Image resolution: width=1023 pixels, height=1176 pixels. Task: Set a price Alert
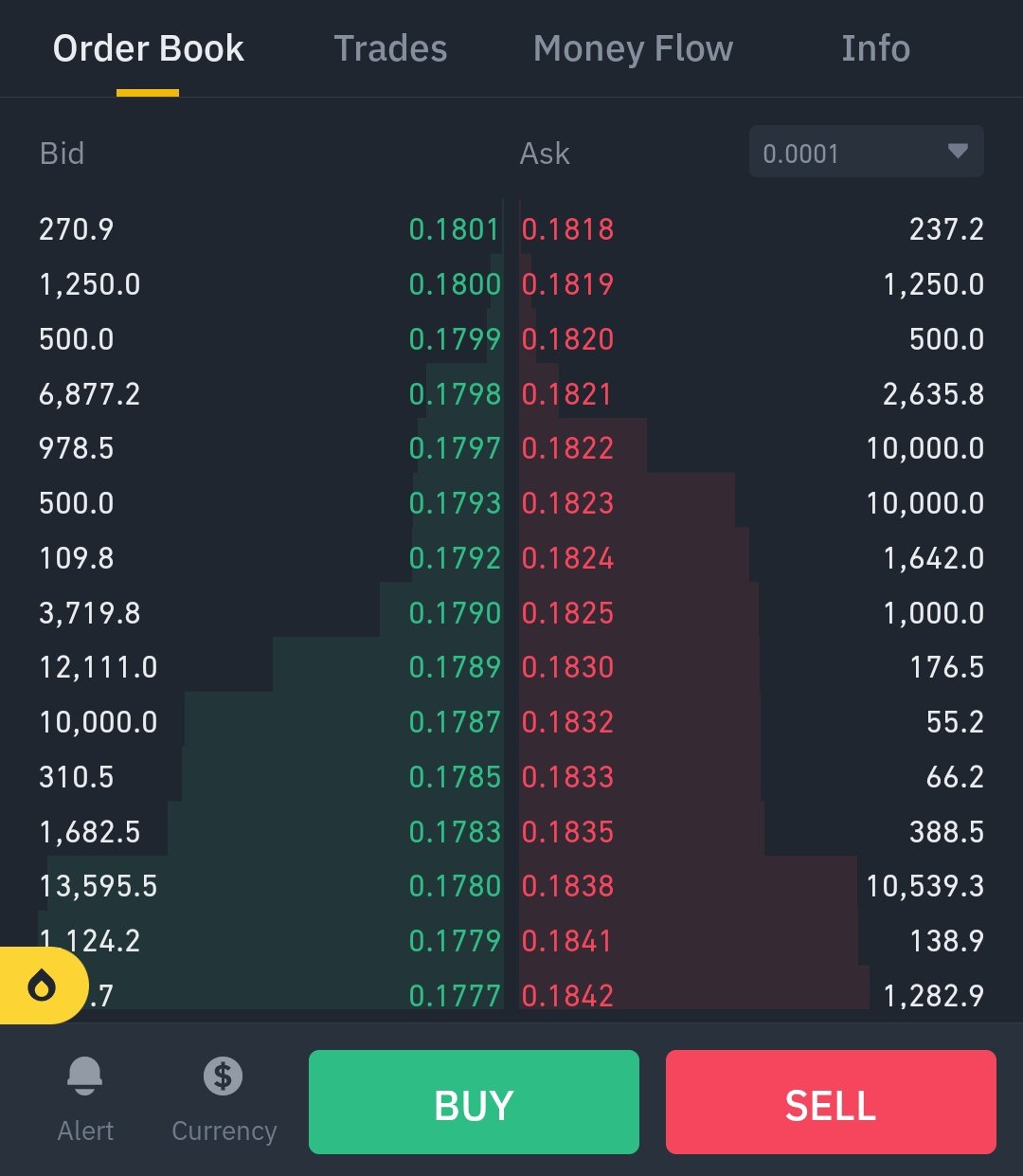[x=85, y=1099]
